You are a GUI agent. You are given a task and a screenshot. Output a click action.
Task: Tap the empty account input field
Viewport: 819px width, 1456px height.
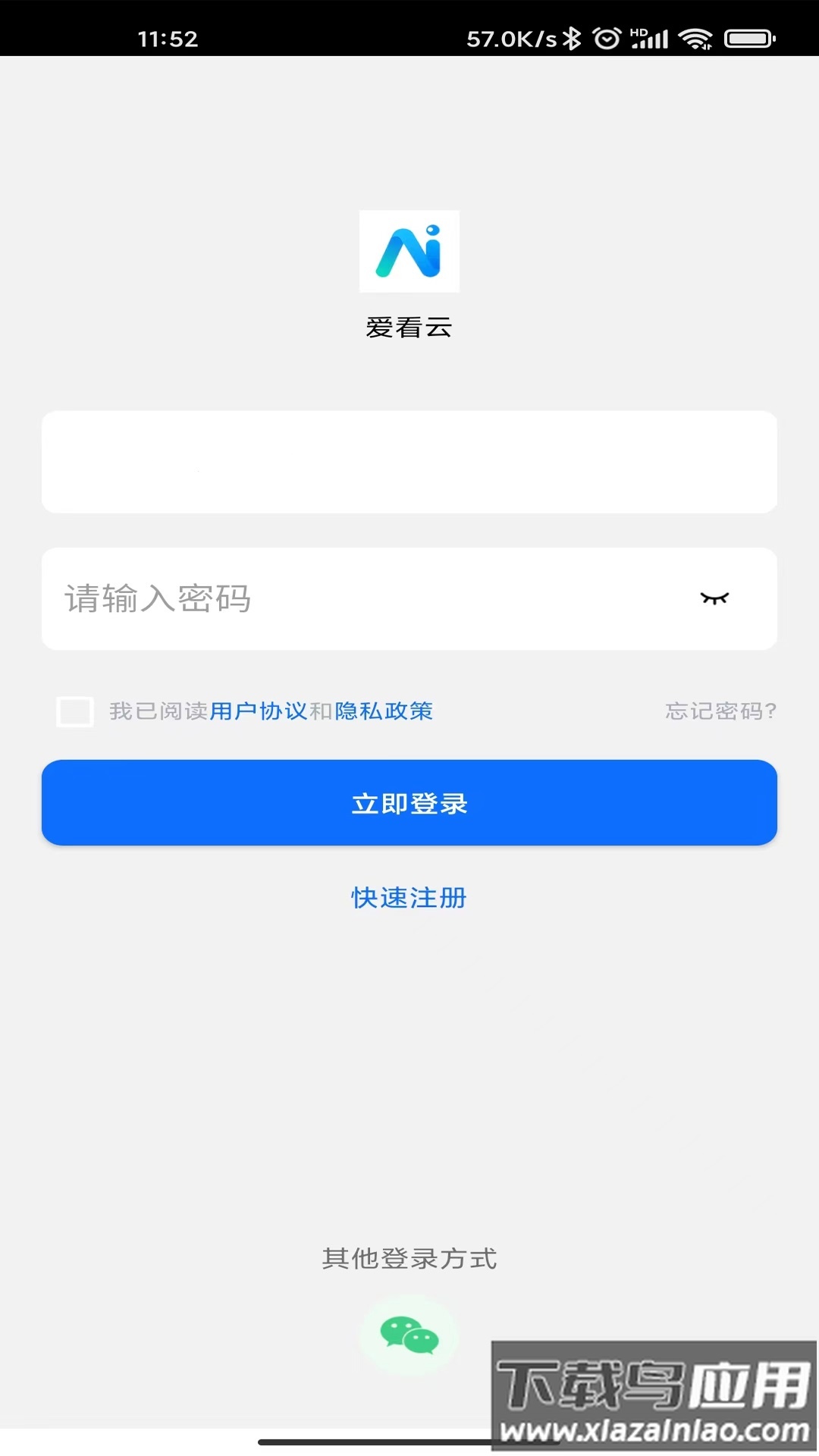409,462
